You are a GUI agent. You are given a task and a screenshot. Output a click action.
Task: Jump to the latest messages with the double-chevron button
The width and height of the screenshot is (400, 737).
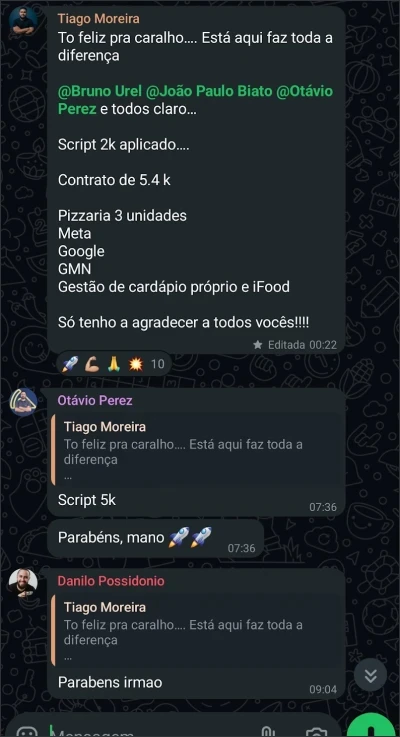370,675
